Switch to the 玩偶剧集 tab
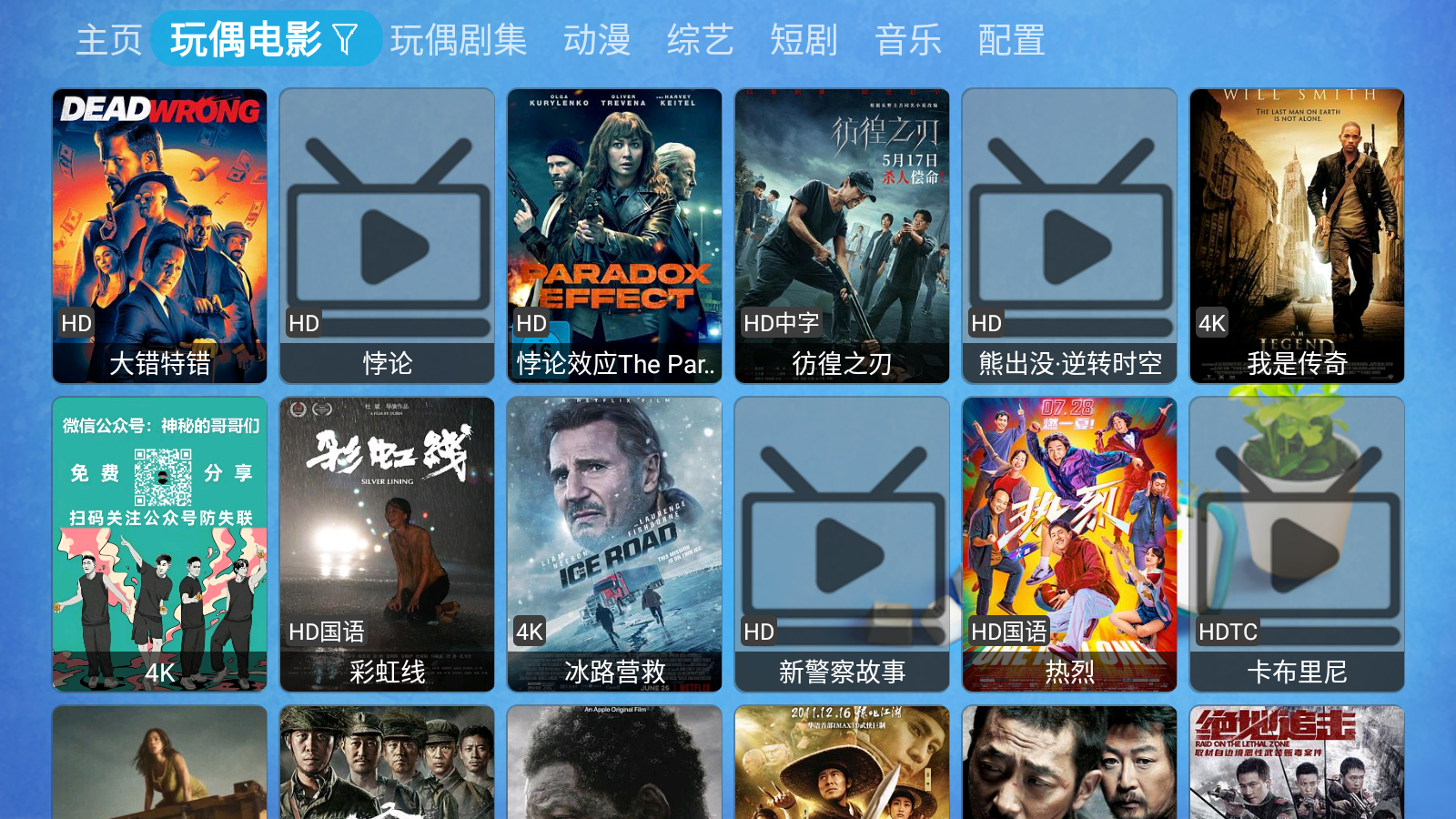 tap(459, 40)
